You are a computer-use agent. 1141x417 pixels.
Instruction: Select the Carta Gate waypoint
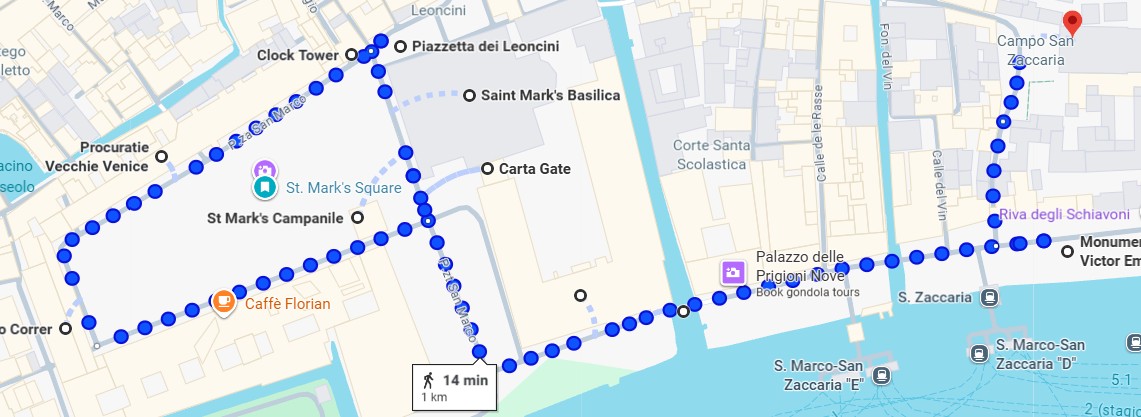[x=487, y=168]
